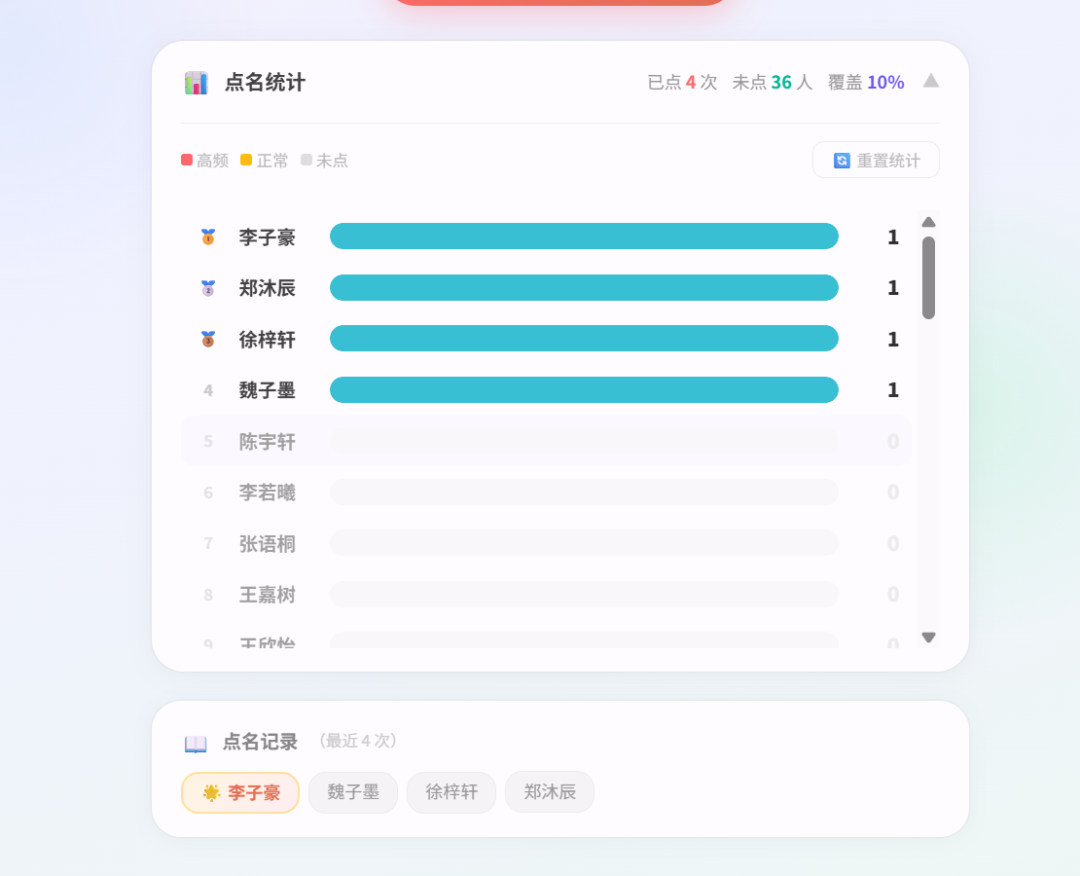Select the 郑沐辰 record chip
Viewport: 1080px width, 876px height.
[x=549, y=793]
